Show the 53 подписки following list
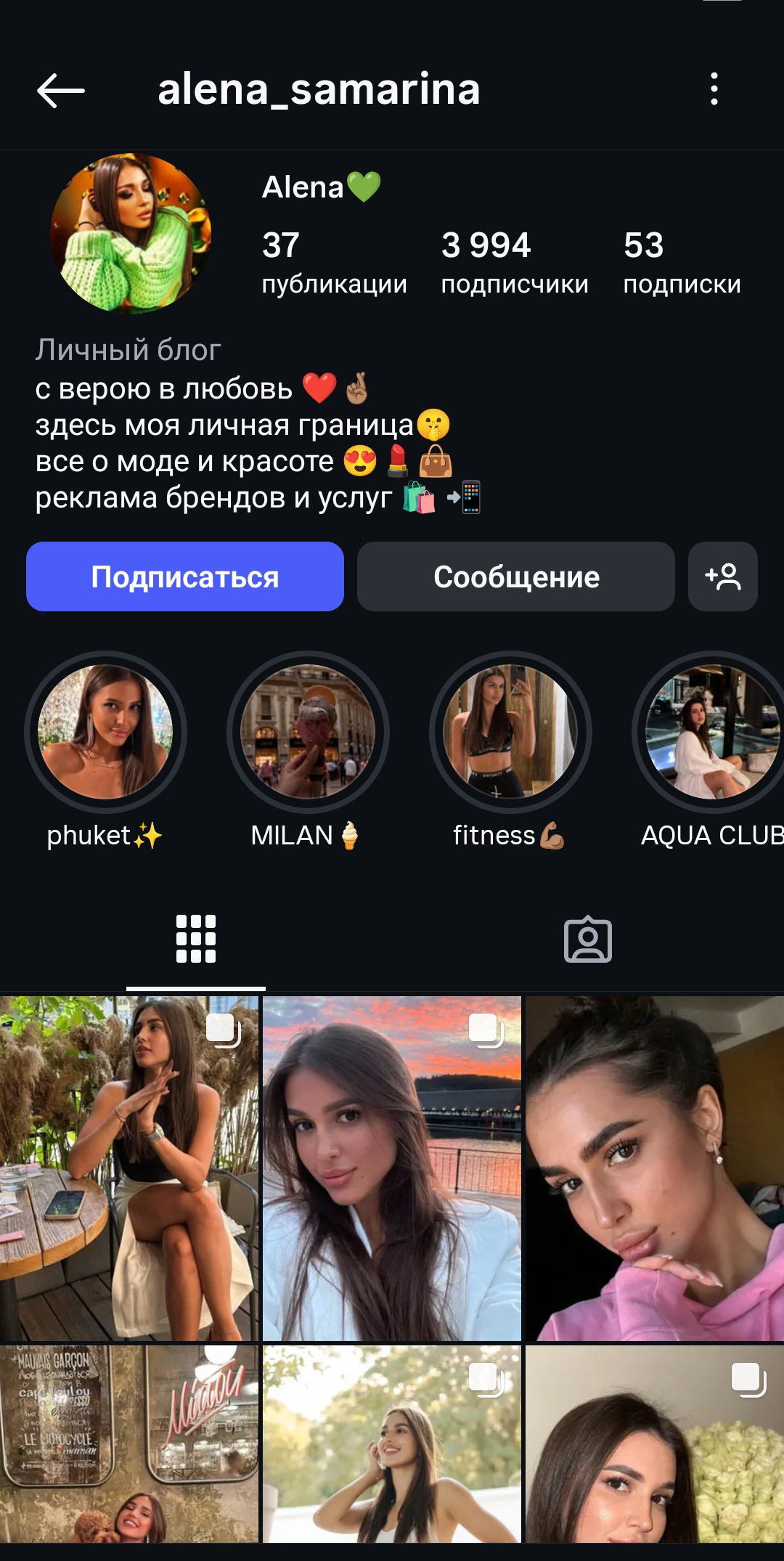 click(x=682, y=262)
